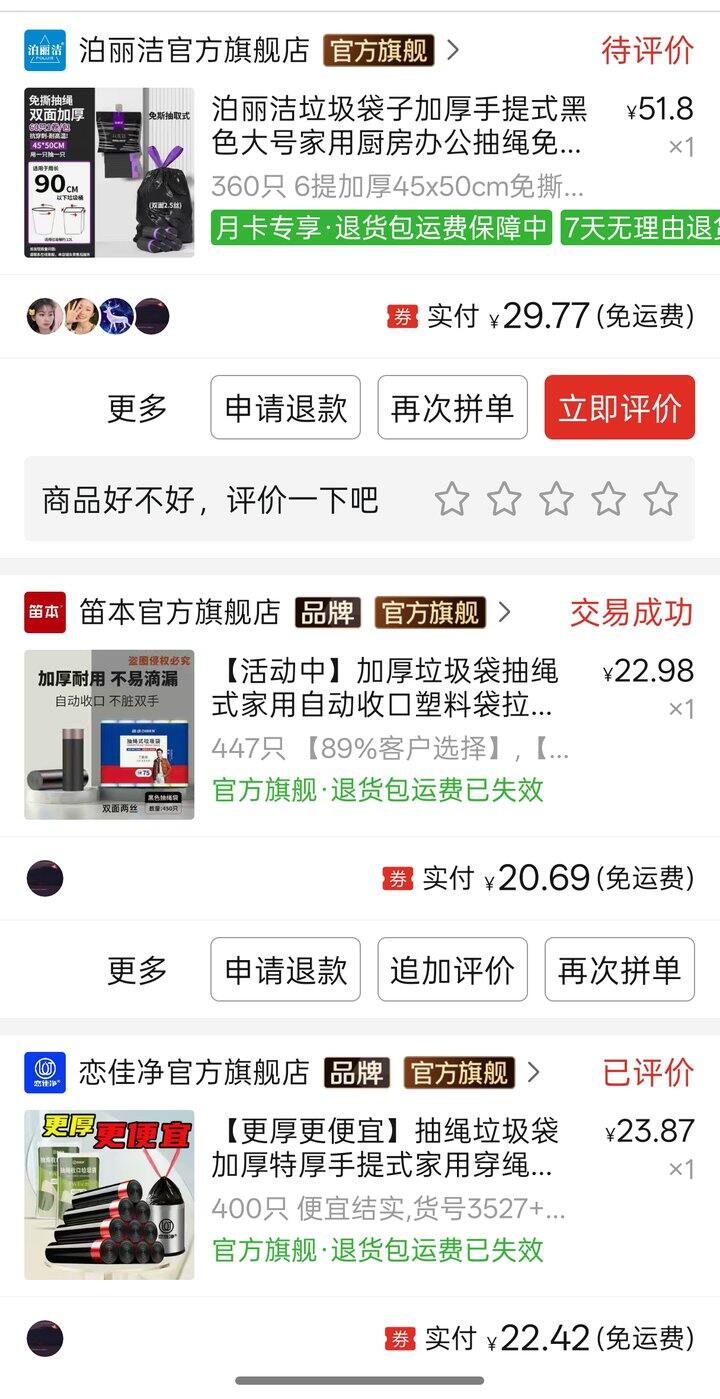The image size is (720, 1399).
Task: Click the 立即评价 red button
Action: 618,407
